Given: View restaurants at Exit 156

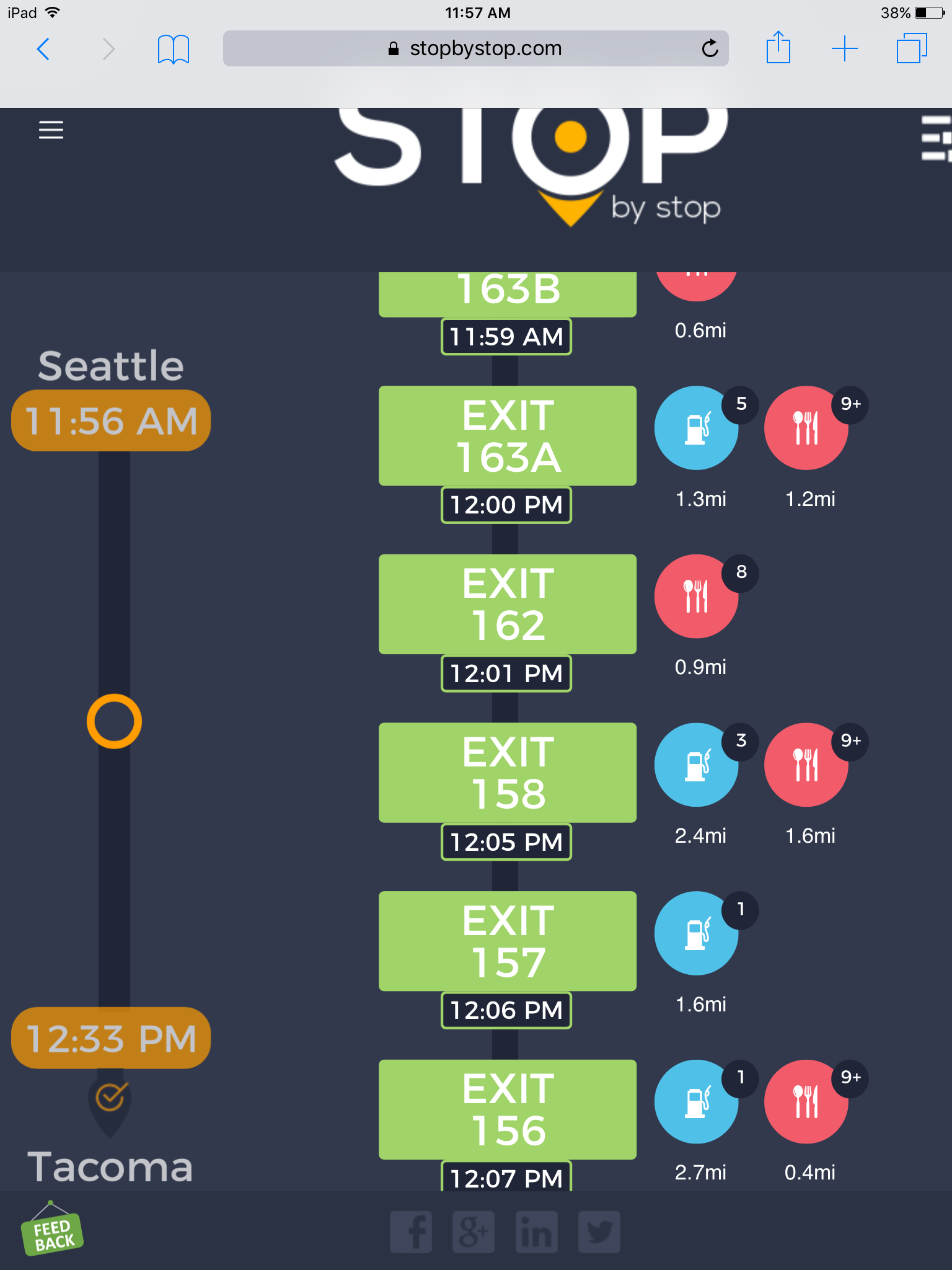Looking at the screenshot, I should pos(806,1102).
